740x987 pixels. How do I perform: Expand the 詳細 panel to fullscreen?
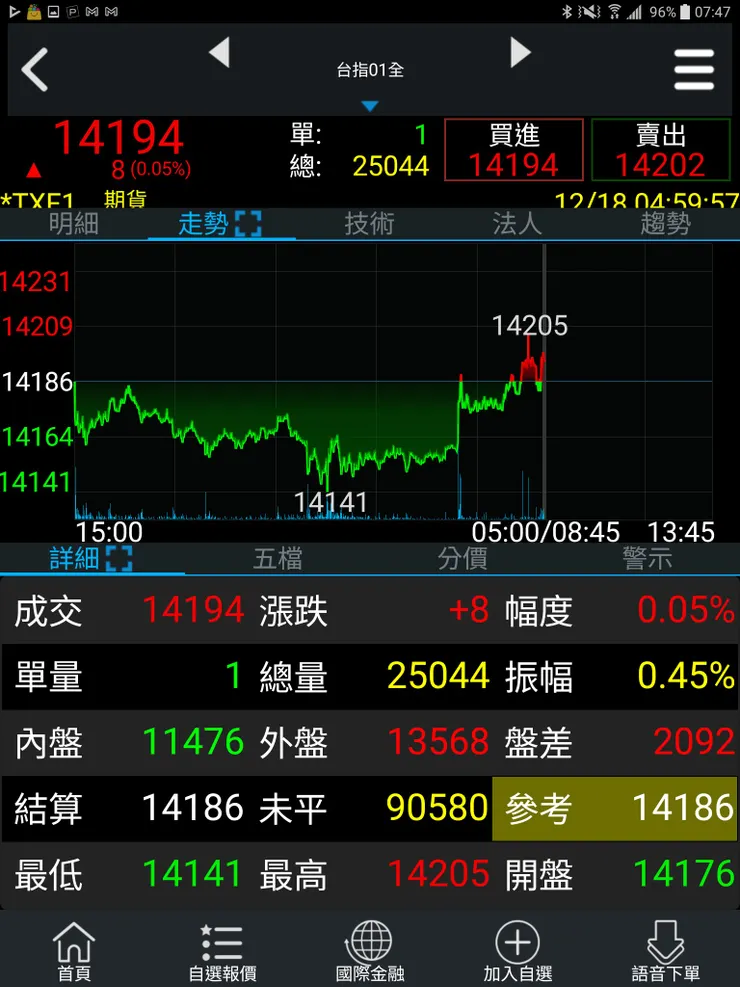click(118, 558)
